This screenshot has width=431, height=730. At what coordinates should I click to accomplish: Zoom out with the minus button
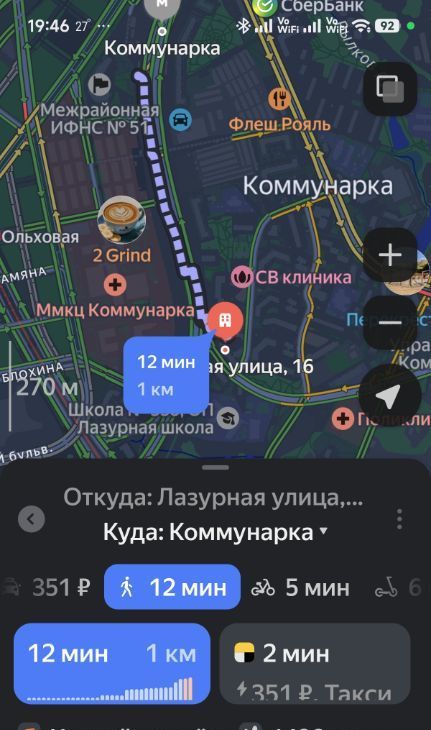390,323
